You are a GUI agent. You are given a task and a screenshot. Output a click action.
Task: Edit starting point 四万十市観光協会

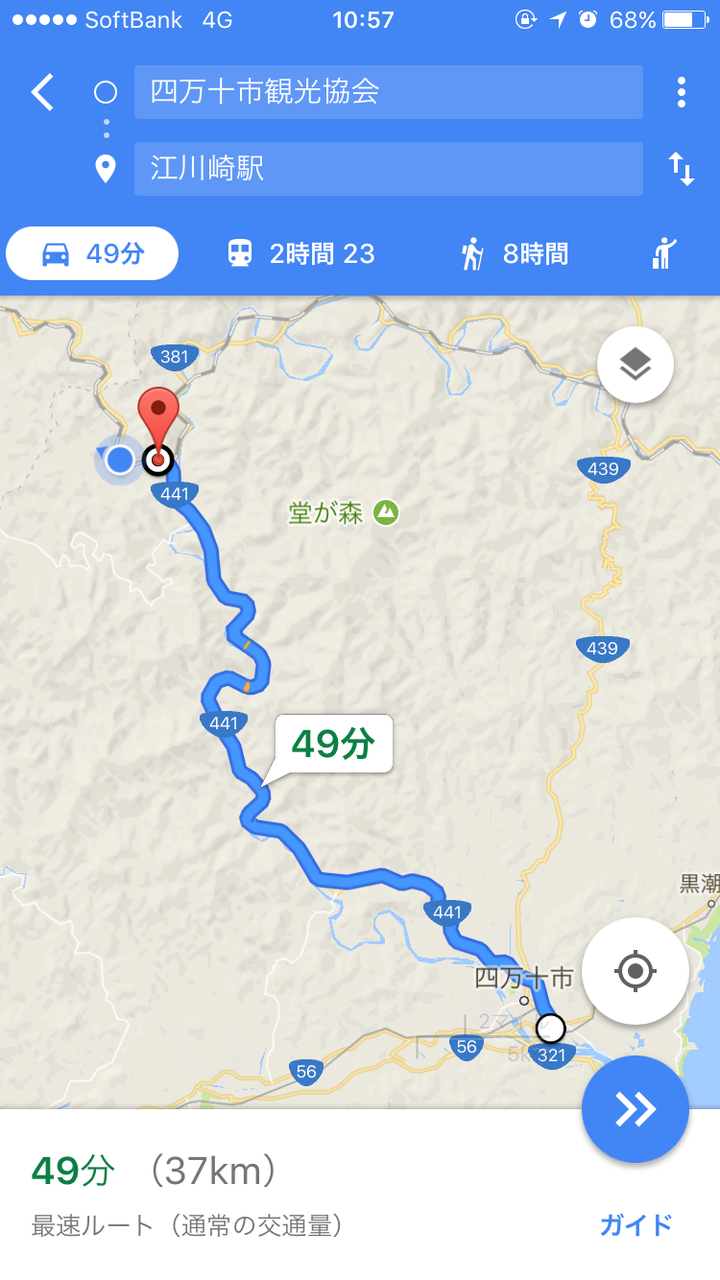tap(388, 93)
